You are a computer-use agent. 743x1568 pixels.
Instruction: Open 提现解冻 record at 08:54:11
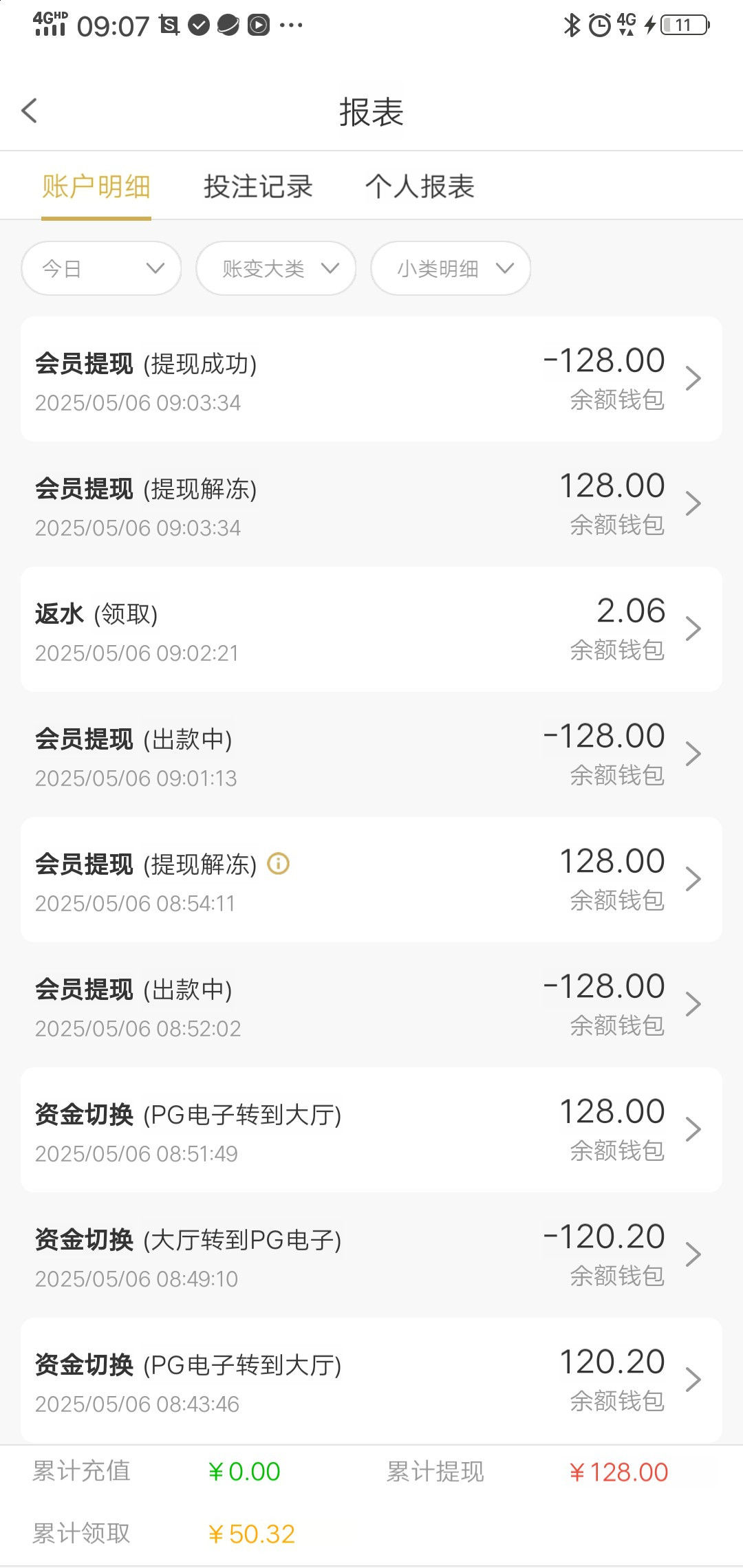tap(371, 880)
